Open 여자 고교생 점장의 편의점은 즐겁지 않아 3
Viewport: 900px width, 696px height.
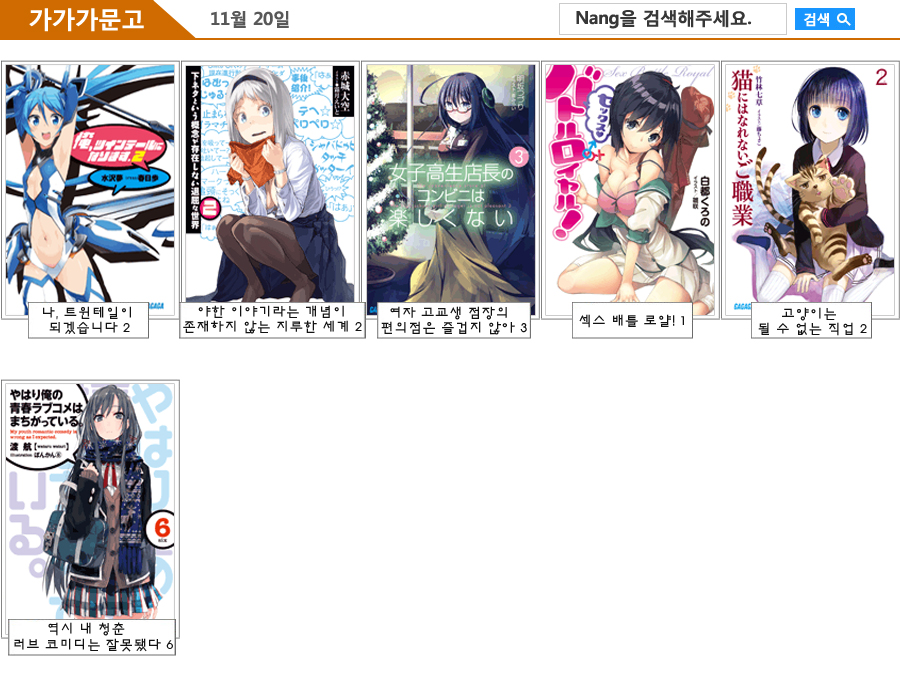[x=451, y=190]
